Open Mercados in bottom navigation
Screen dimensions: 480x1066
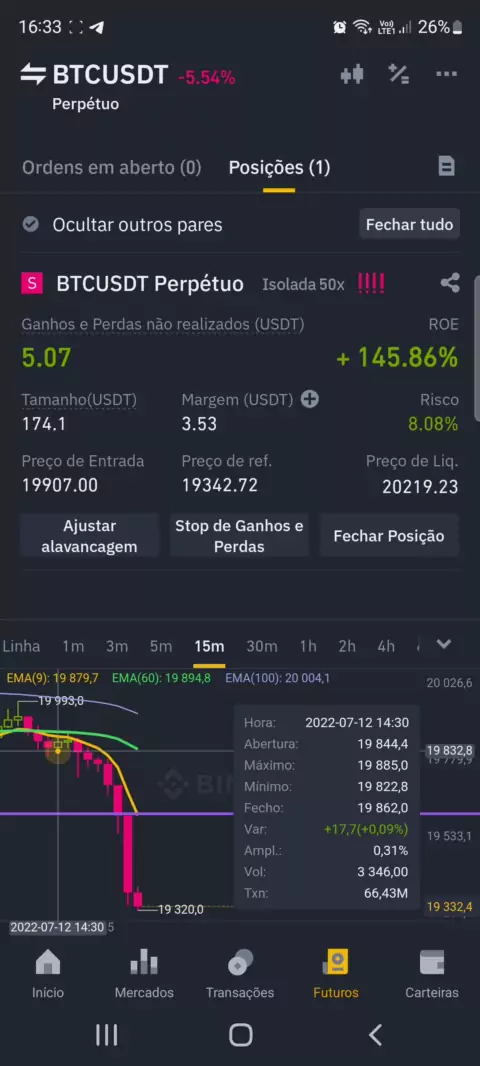click(x=144, y=974)
